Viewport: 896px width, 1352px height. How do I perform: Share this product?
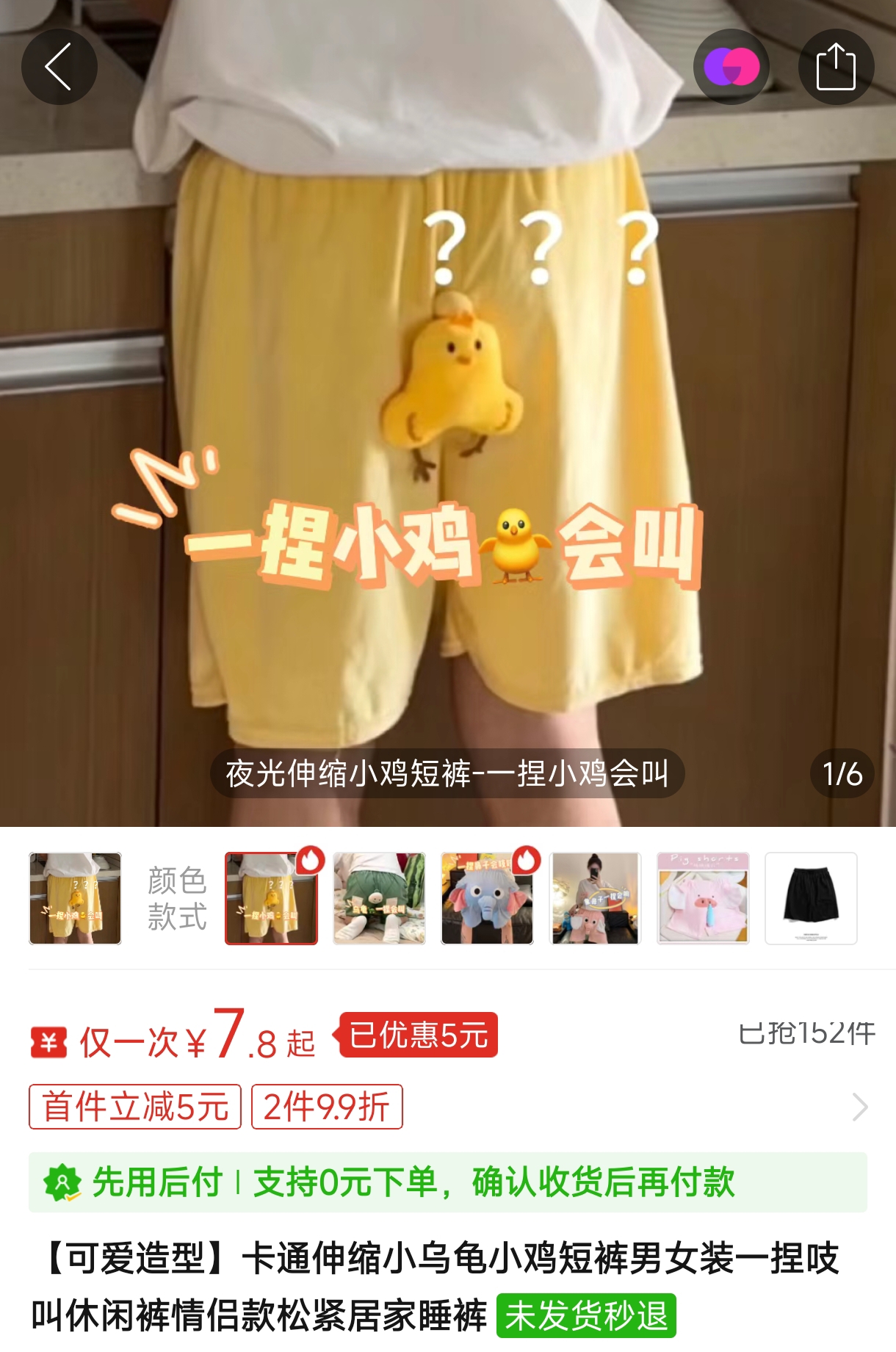coord(836,67)
